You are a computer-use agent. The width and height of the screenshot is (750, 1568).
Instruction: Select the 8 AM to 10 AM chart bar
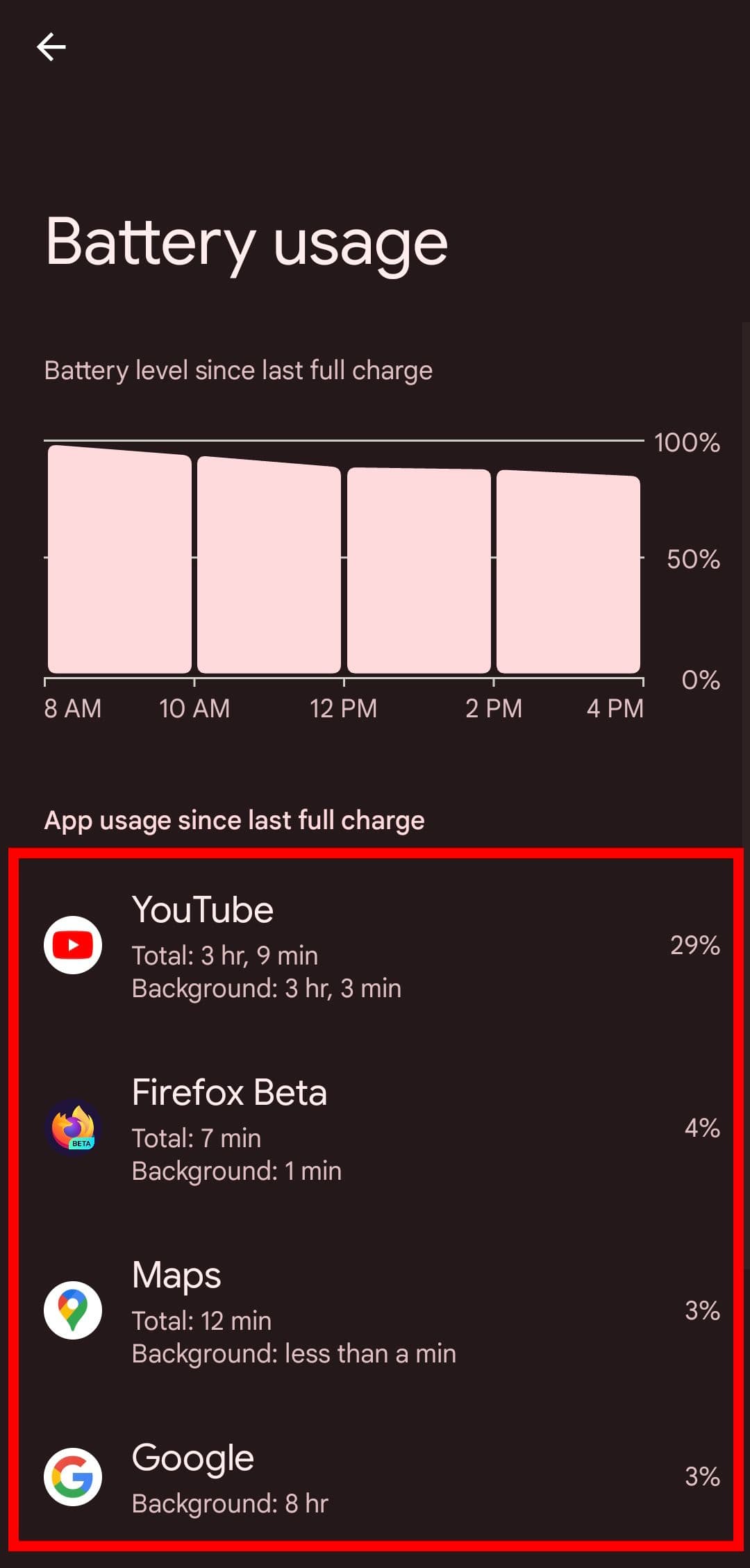(119, 562)
